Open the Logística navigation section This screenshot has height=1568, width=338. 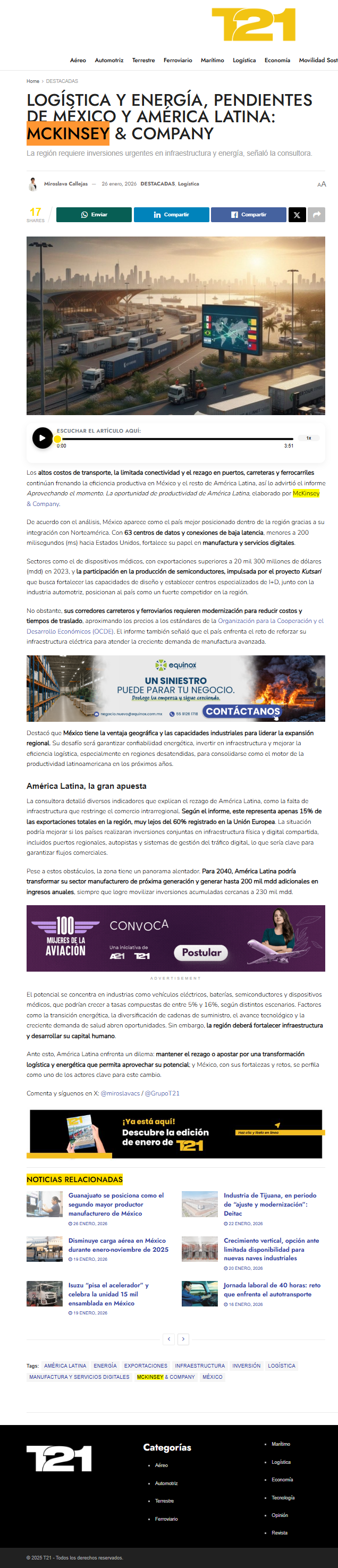244,60
